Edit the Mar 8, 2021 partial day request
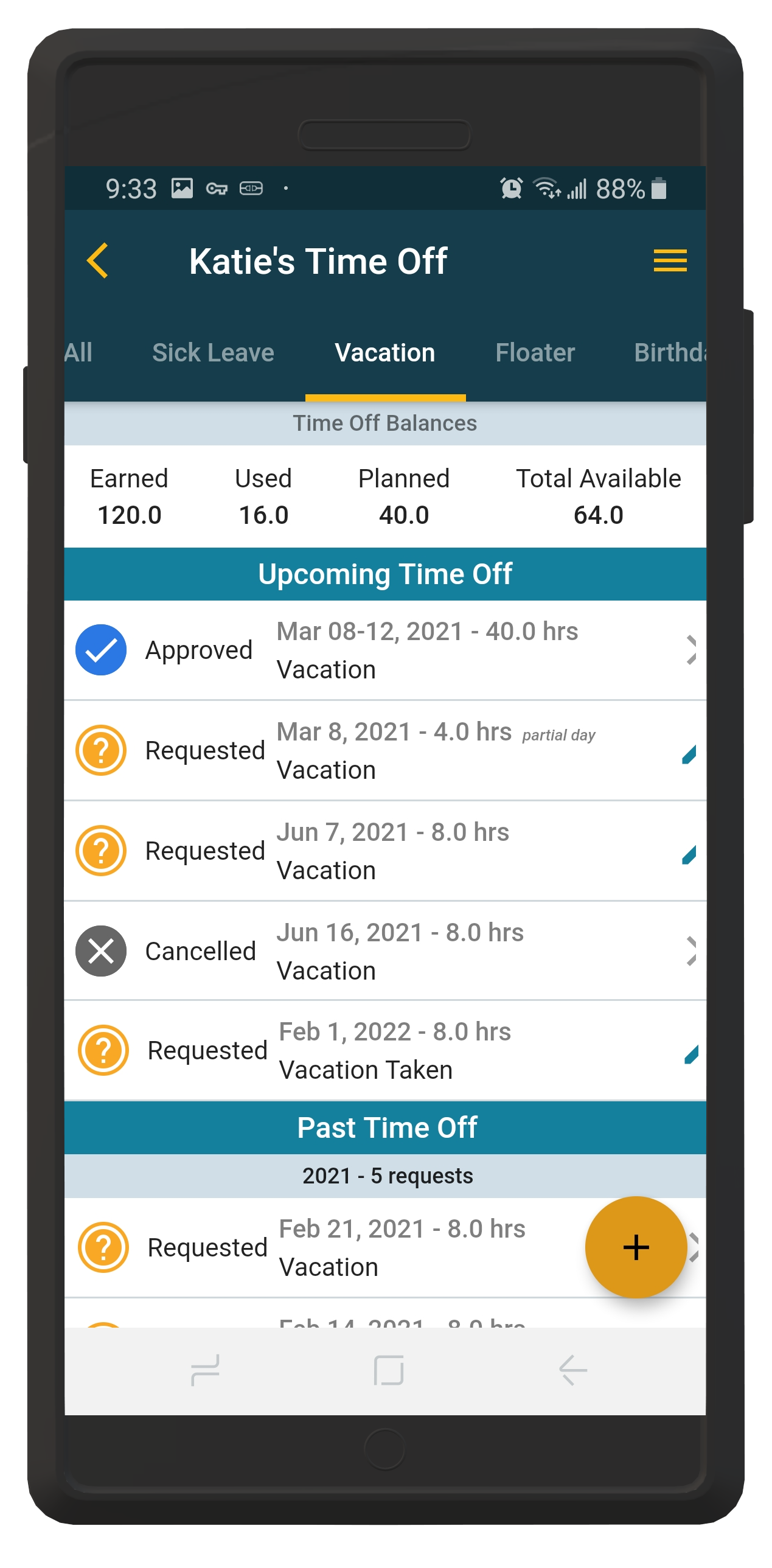Screen dimensions: 772x1568 (689, 754)
